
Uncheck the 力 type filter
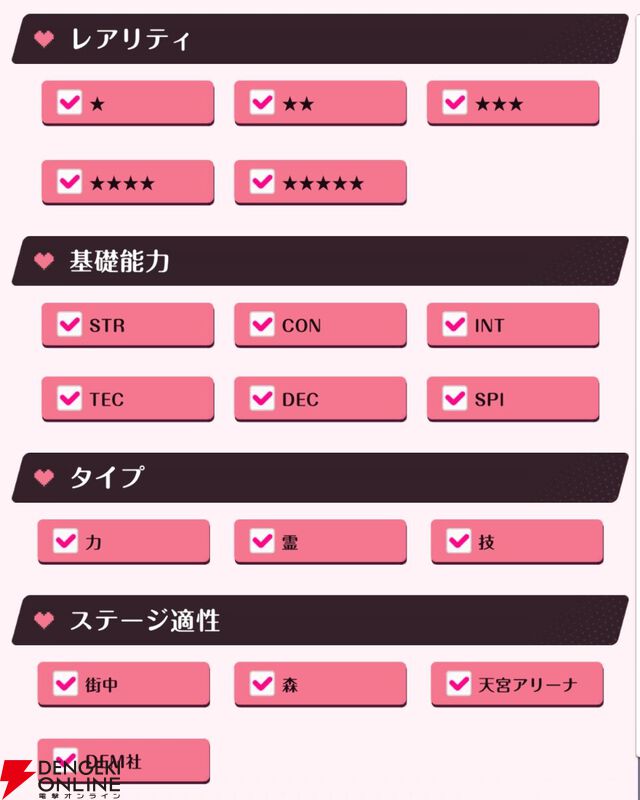[66, 541]
